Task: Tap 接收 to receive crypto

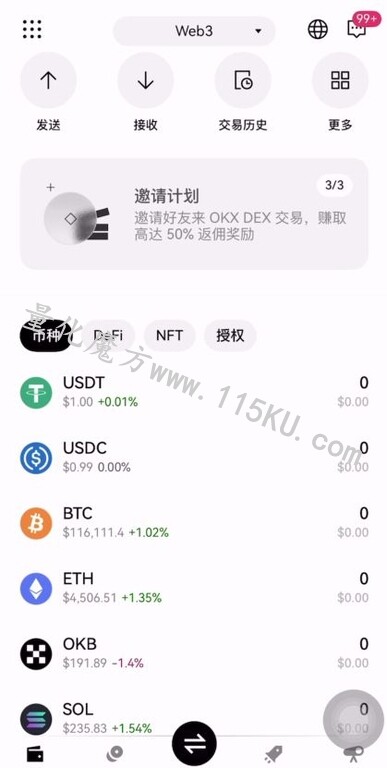Action: (145, 93)
